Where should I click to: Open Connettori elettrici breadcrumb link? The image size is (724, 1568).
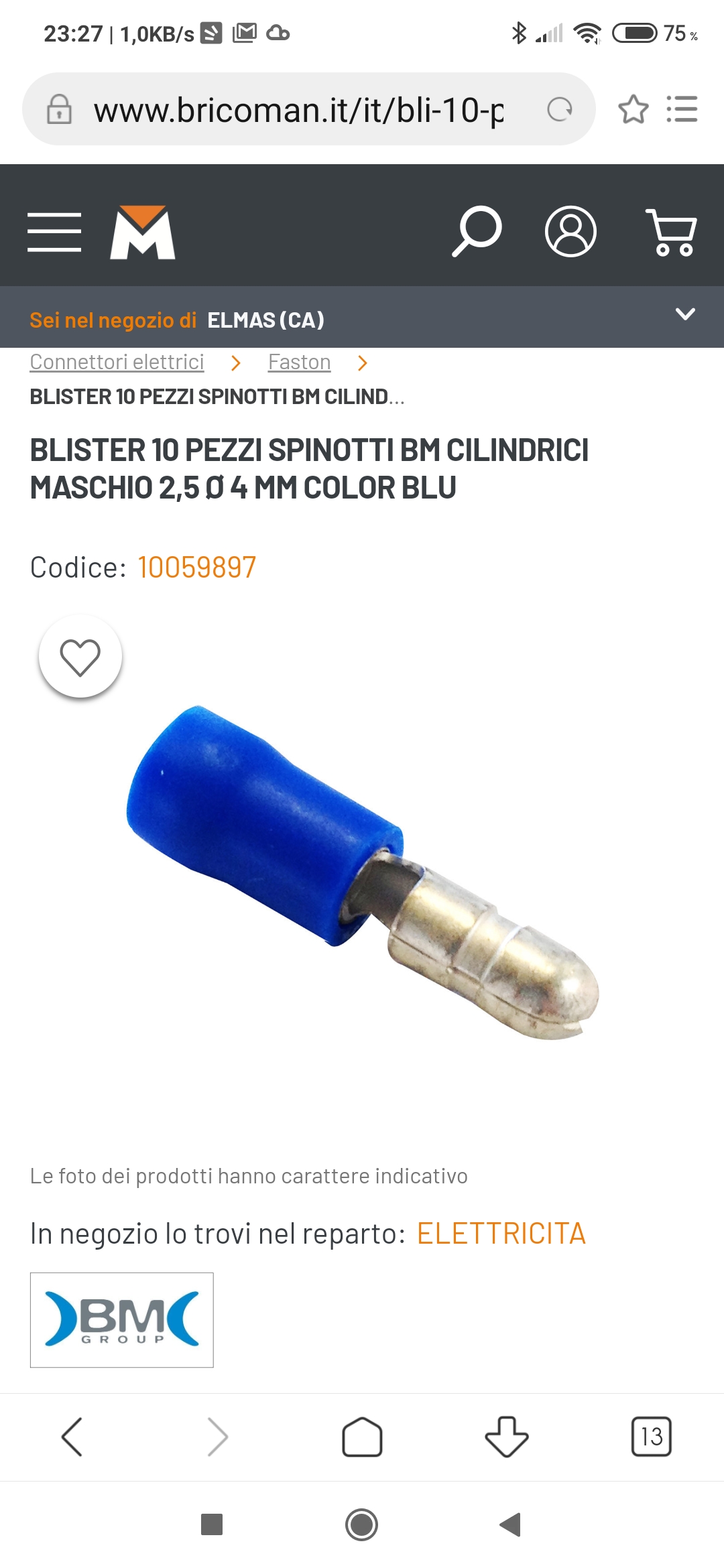tap(117, 362)
